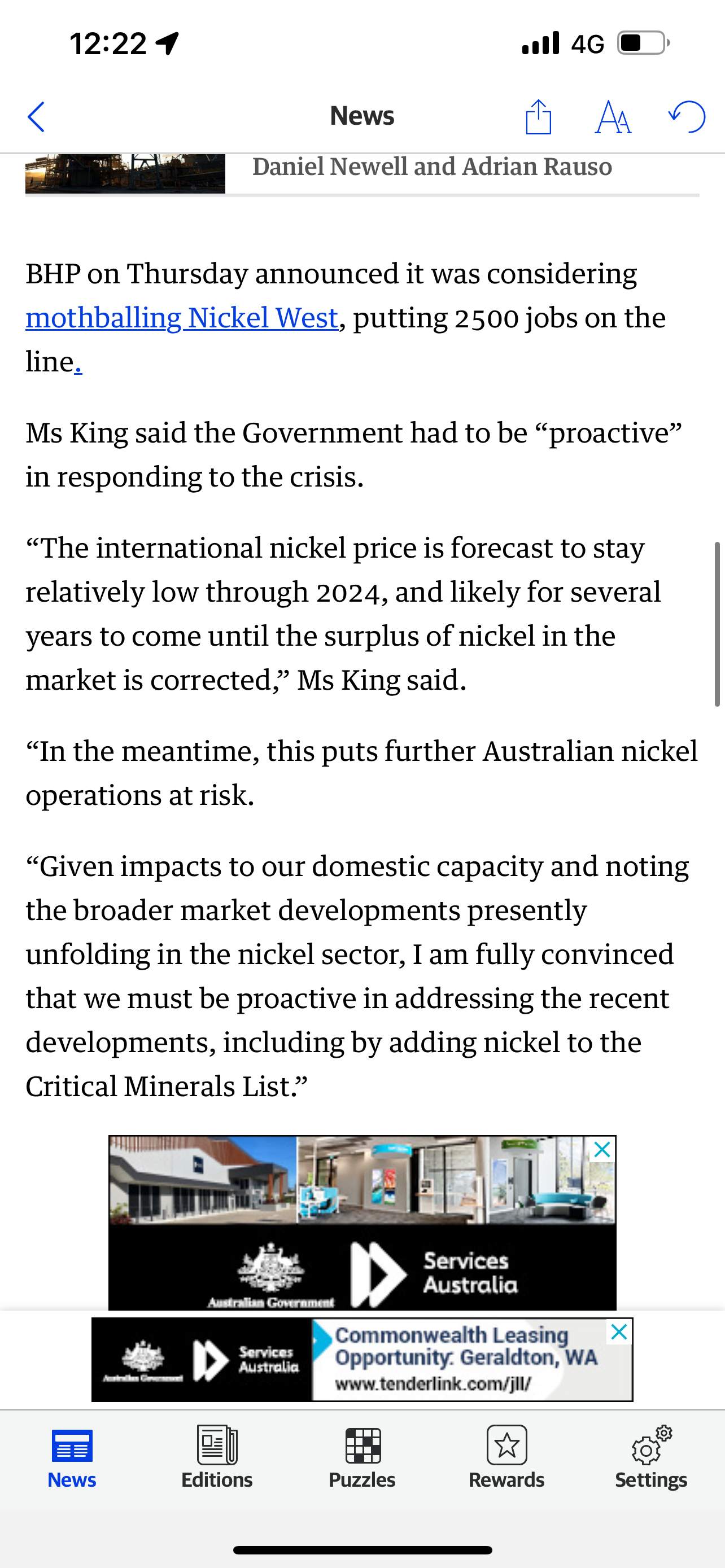Close the large Services Australia ad

[602, 1150]
